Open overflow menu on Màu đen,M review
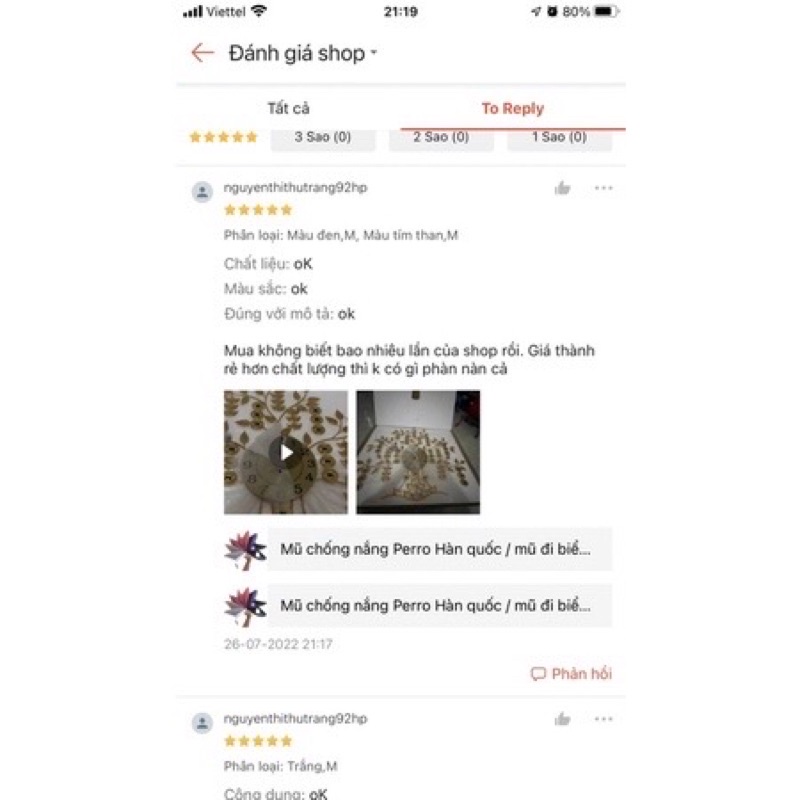 [x=603, y=188]
